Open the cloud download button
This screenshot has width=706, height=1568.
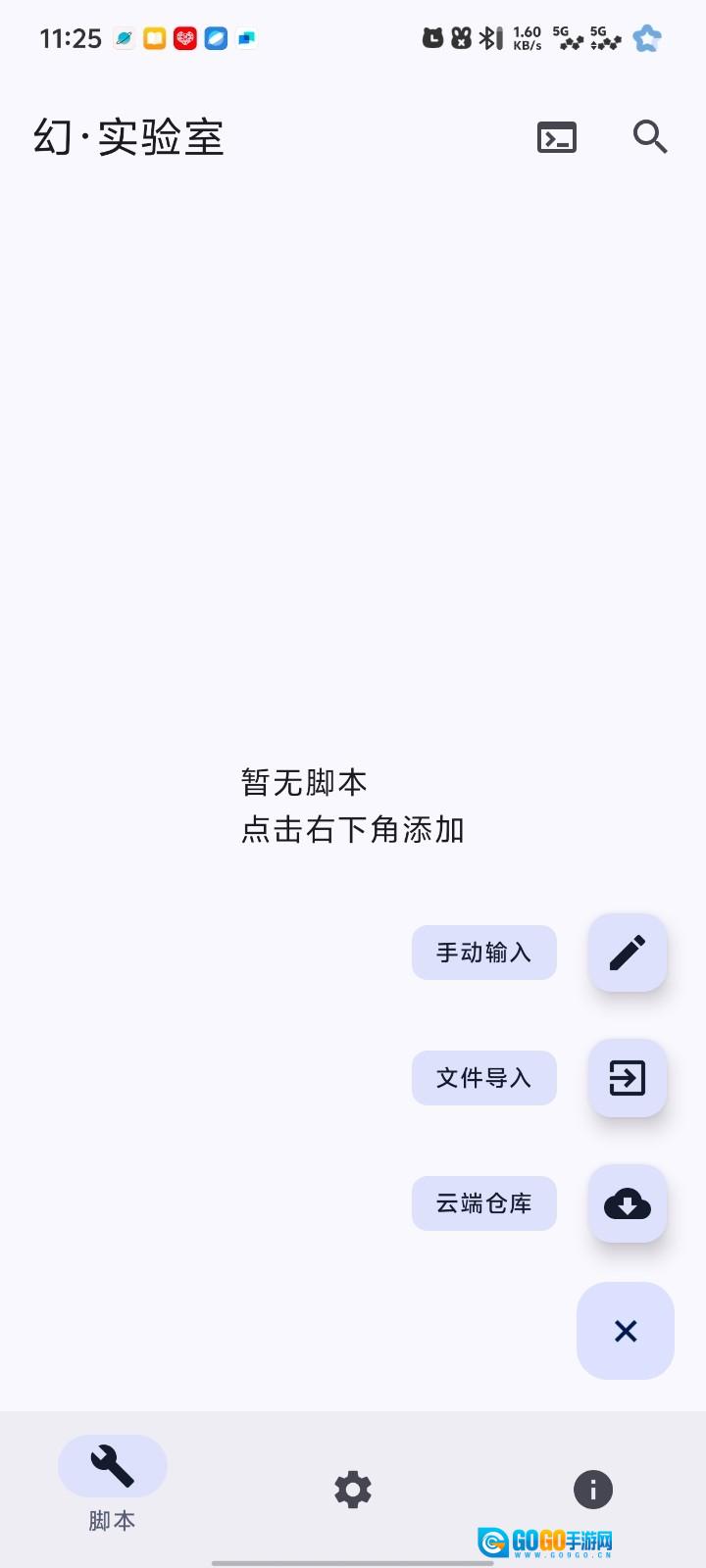[x=628, y=1203]
